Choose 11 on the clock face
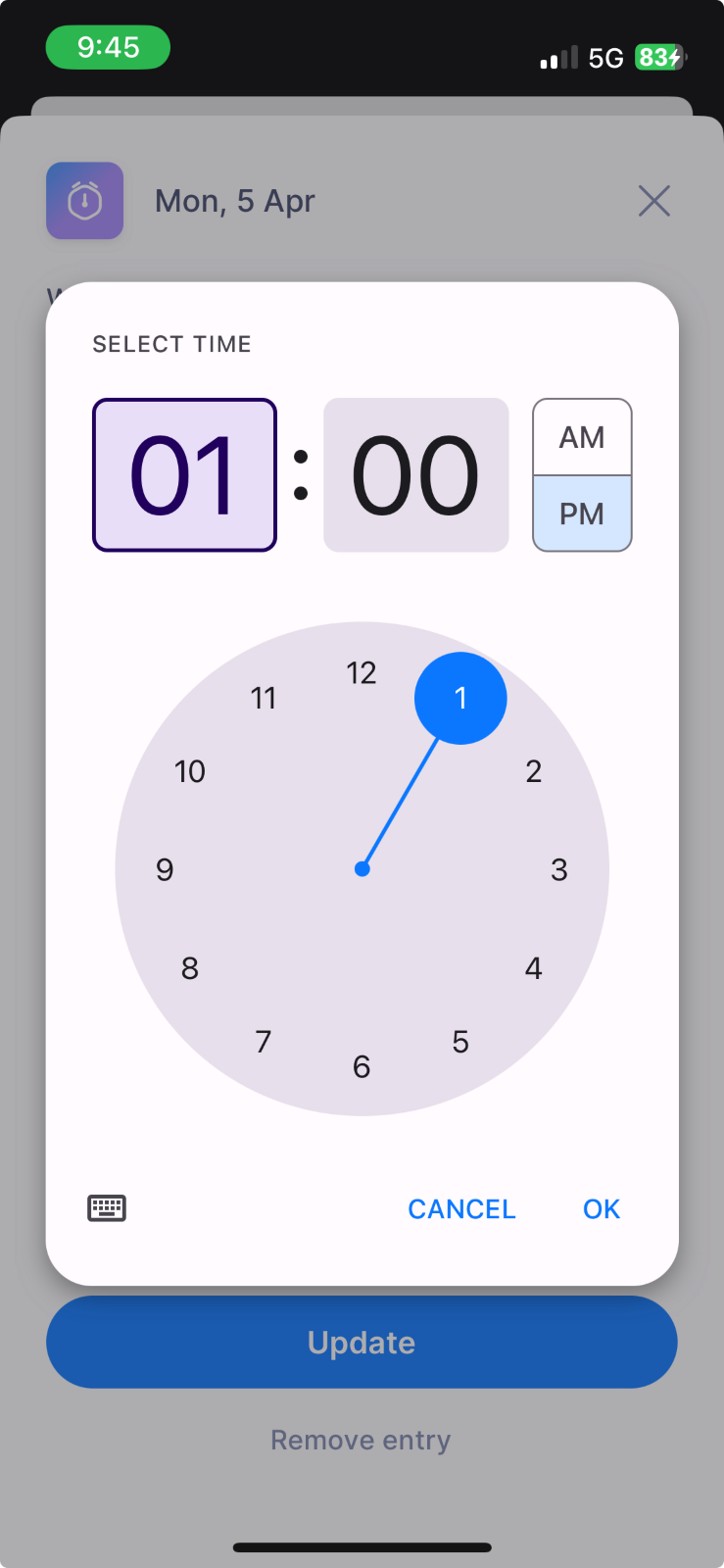The image size is (724, 1568). coord(263,698)
